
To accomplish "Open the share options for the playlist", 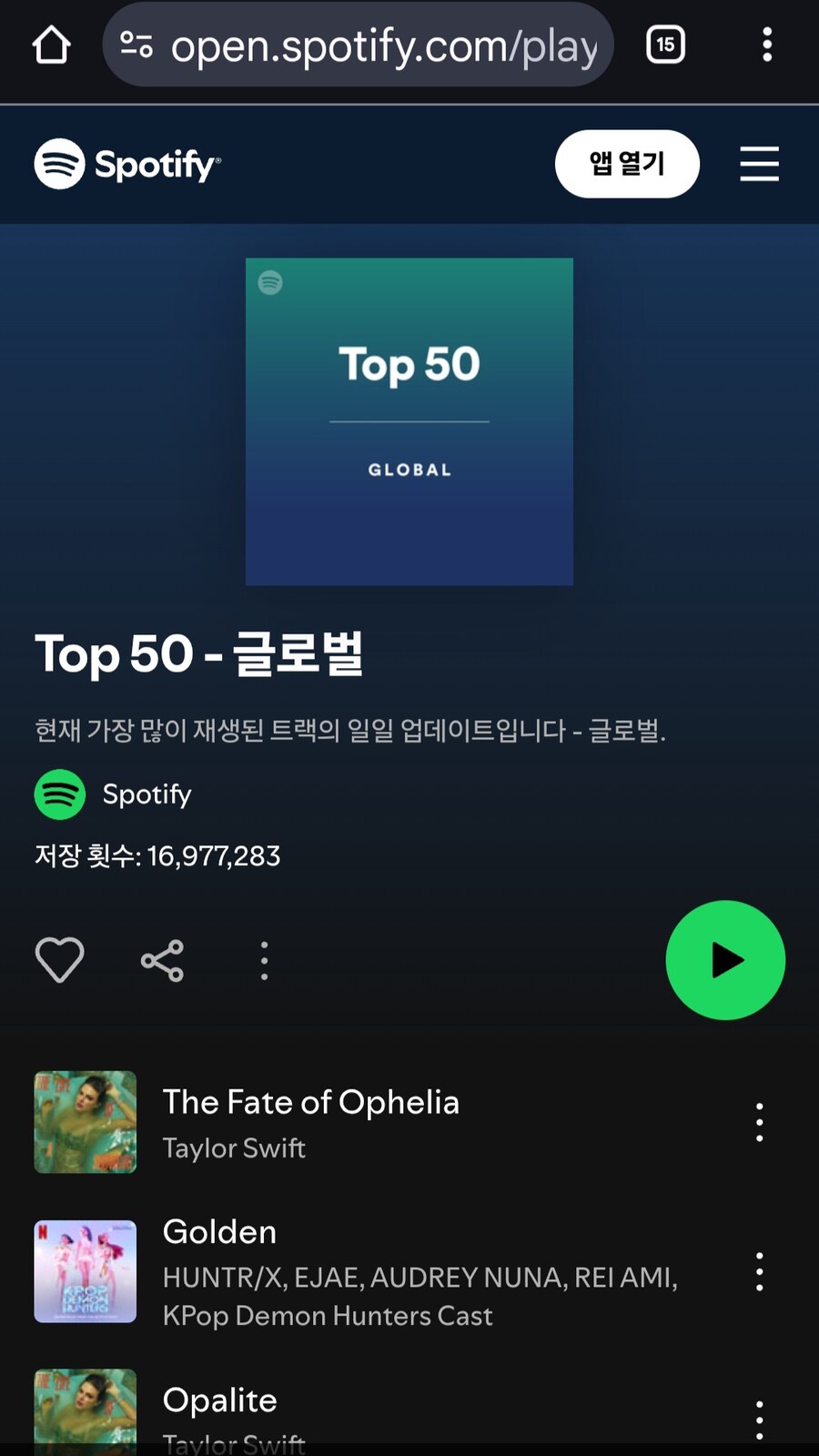I will tap(161, 959).
